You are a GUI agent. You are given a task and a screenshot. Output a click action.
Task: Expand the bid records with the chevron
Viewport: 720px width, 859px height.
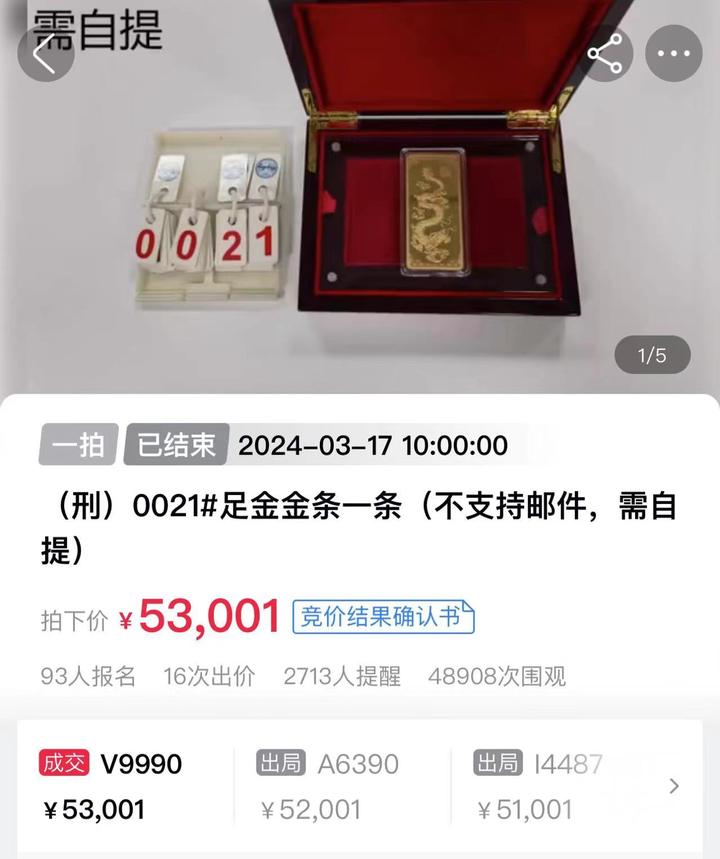pos(674,786)
